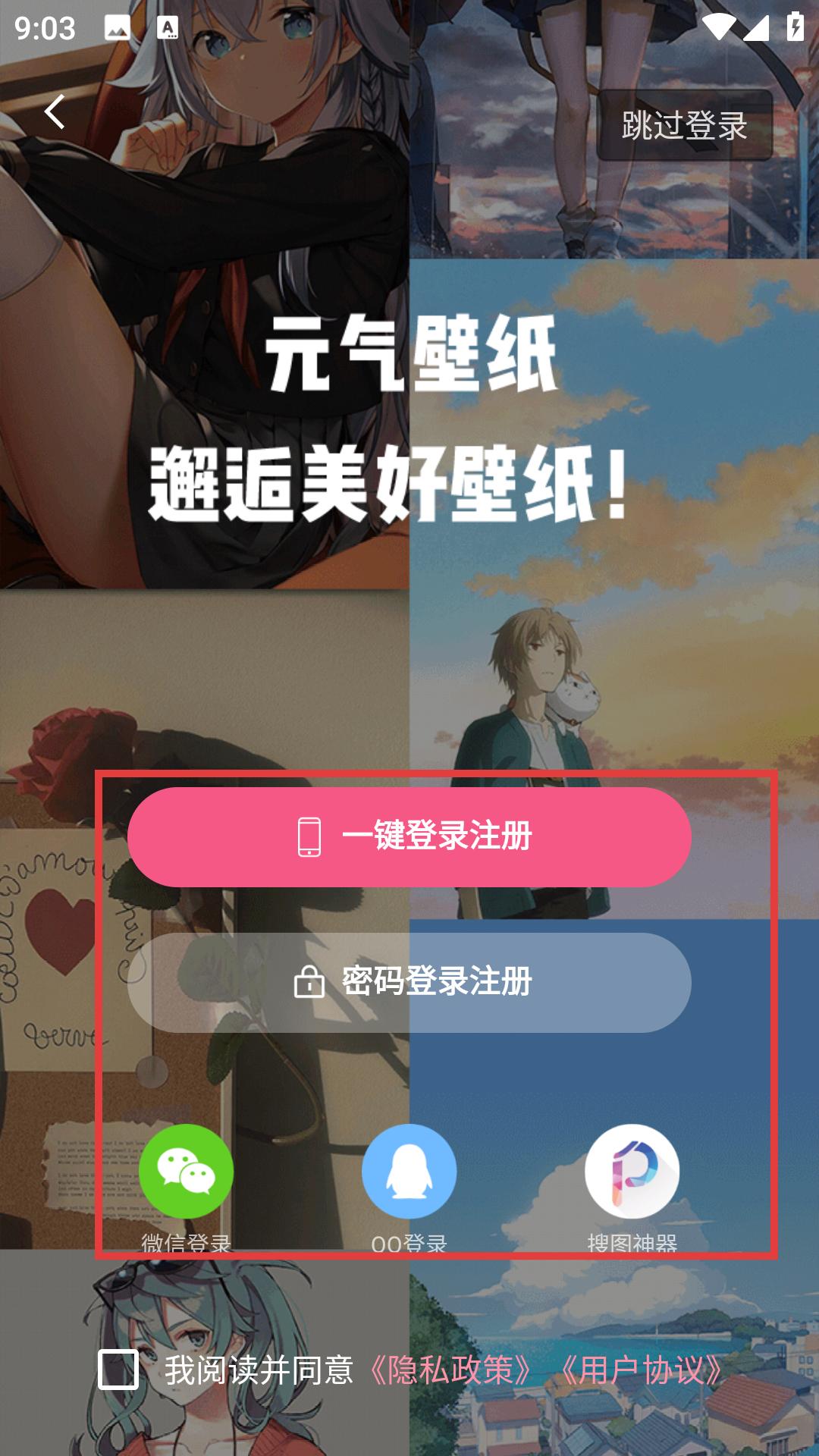This screenshot has width=819, height=1456.
Task: Tap 跳过登录 to skip login
Action: [684, 125]
